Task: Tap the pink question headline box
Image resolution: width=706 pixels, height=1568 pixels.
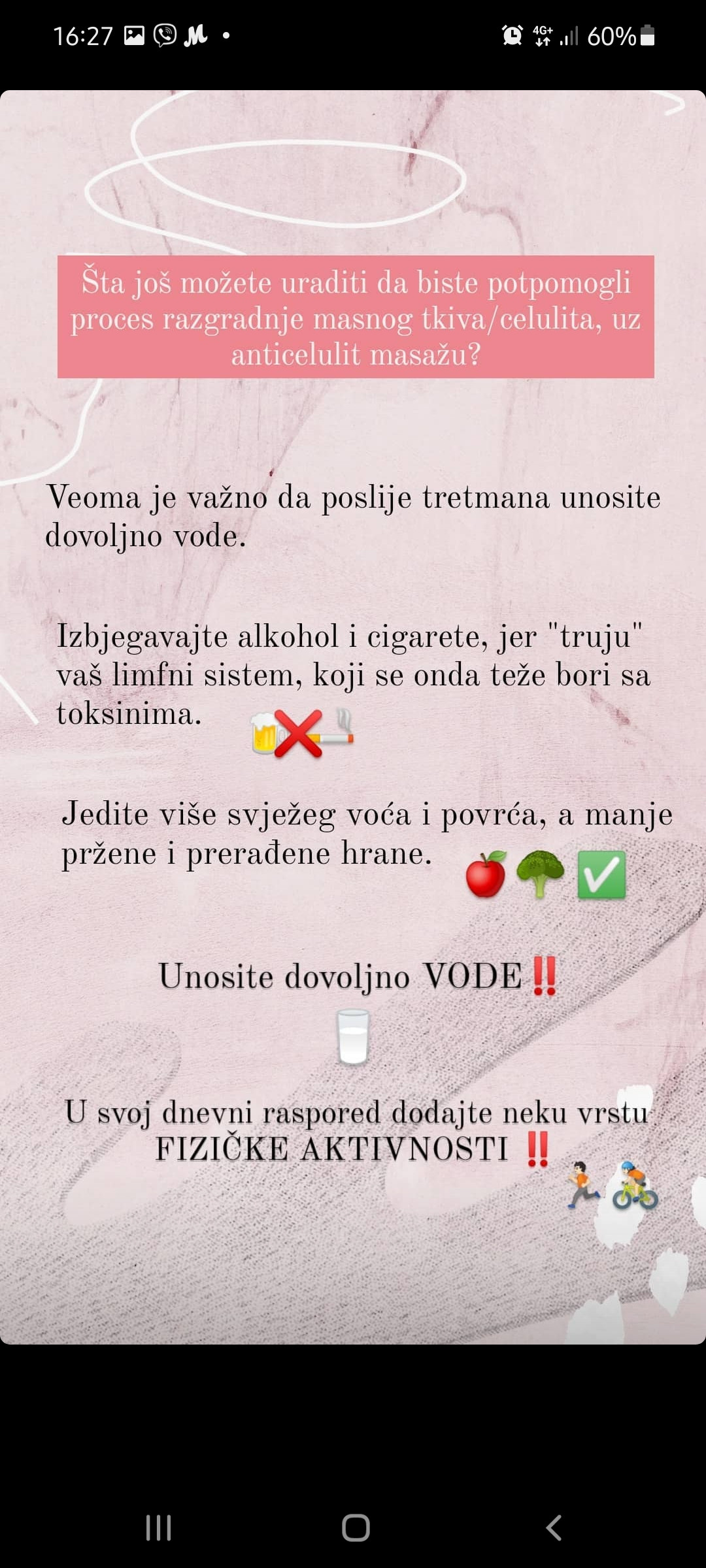Action: click(x=355, y=316)
